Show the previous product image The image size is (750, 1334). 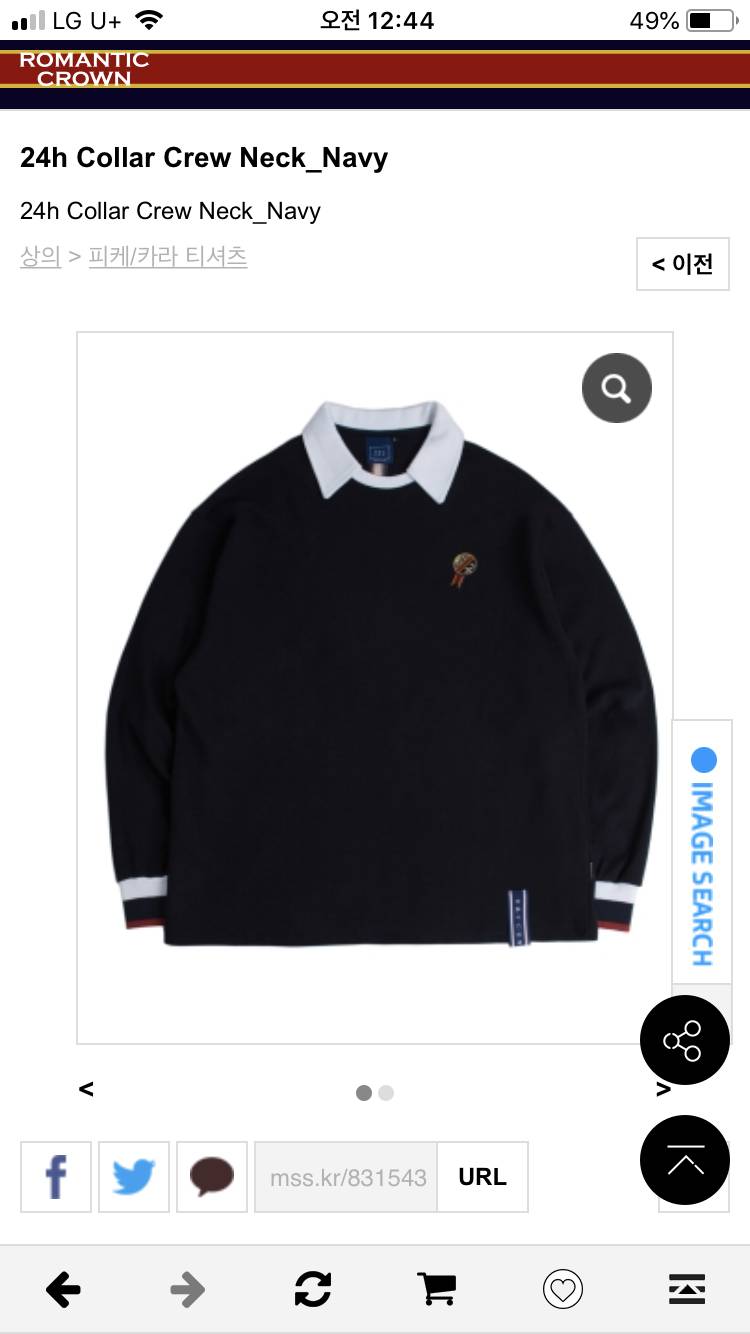(x=86, y=1089)
